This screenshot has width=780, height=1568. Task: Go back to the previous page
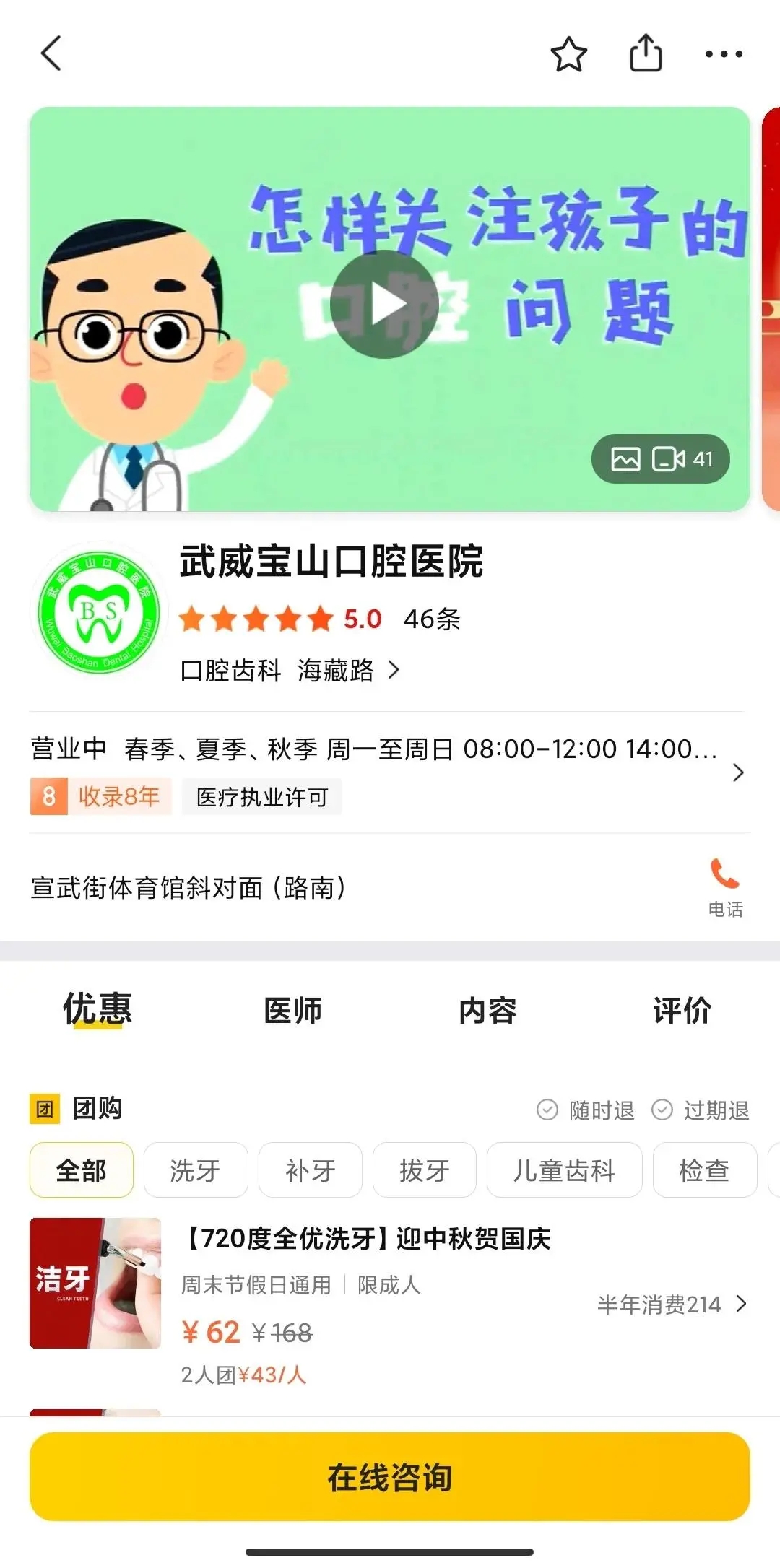point(51,54)
